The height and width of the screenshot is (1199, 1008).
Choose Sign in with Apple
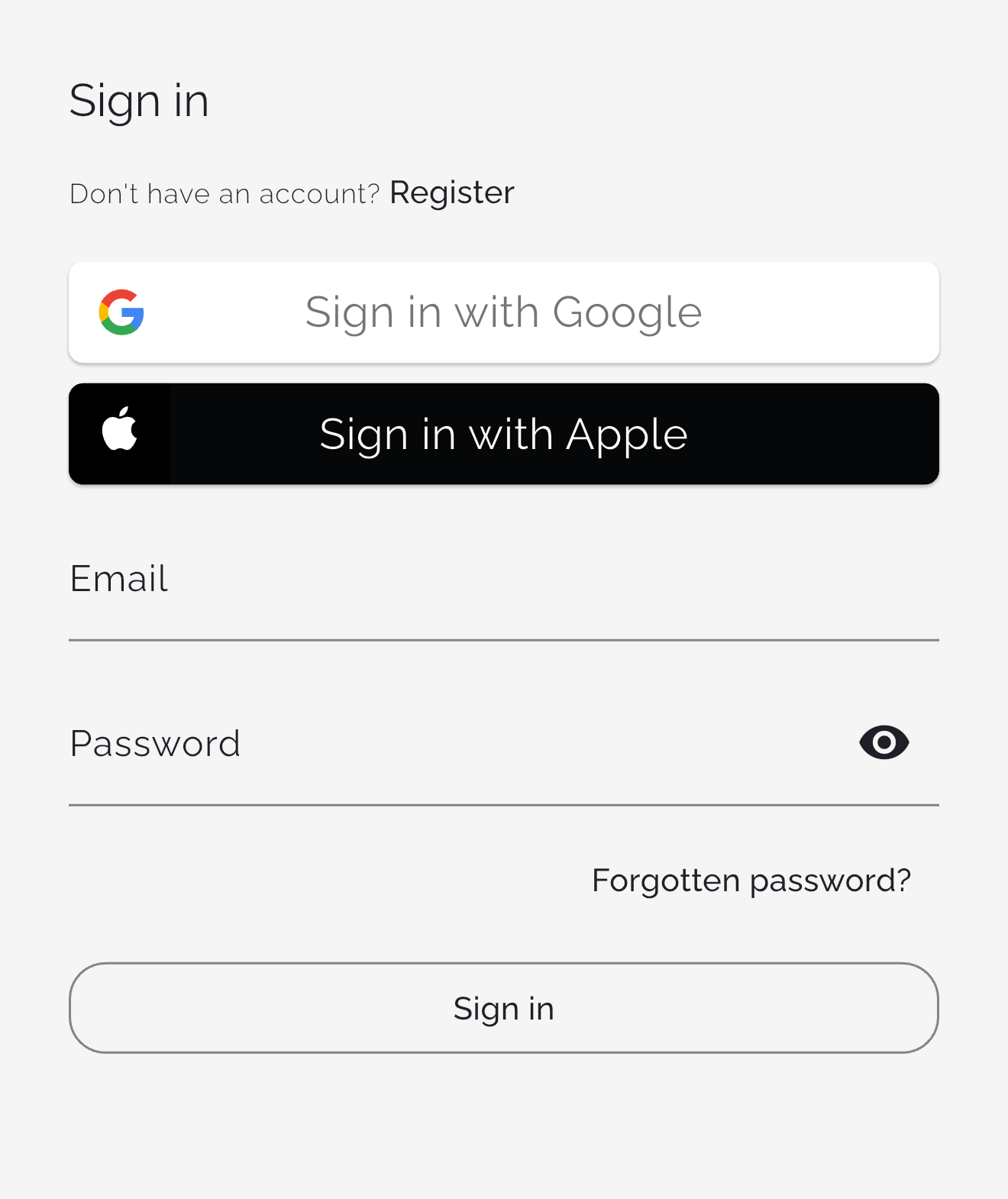click(x=503, y=434)
